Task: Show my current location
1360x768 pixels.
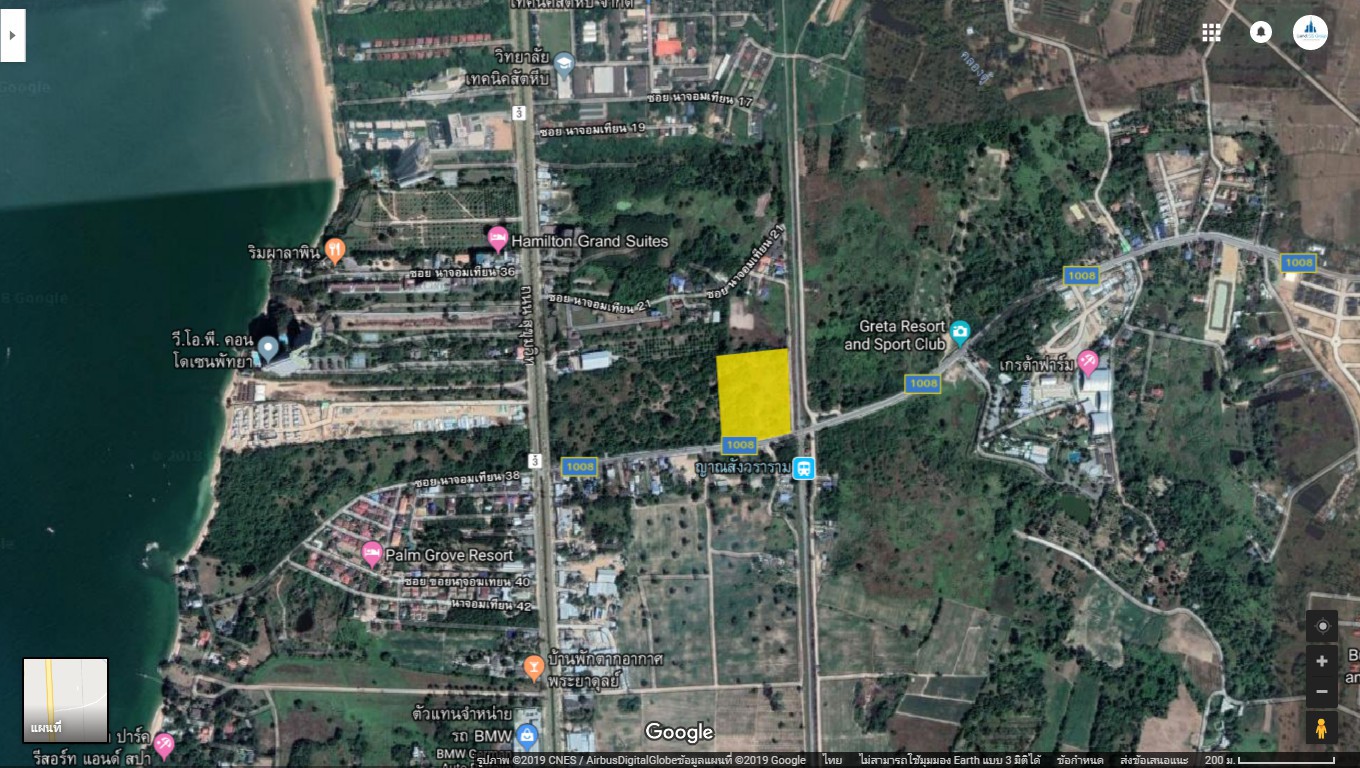Action: (x=1321, y=626)
